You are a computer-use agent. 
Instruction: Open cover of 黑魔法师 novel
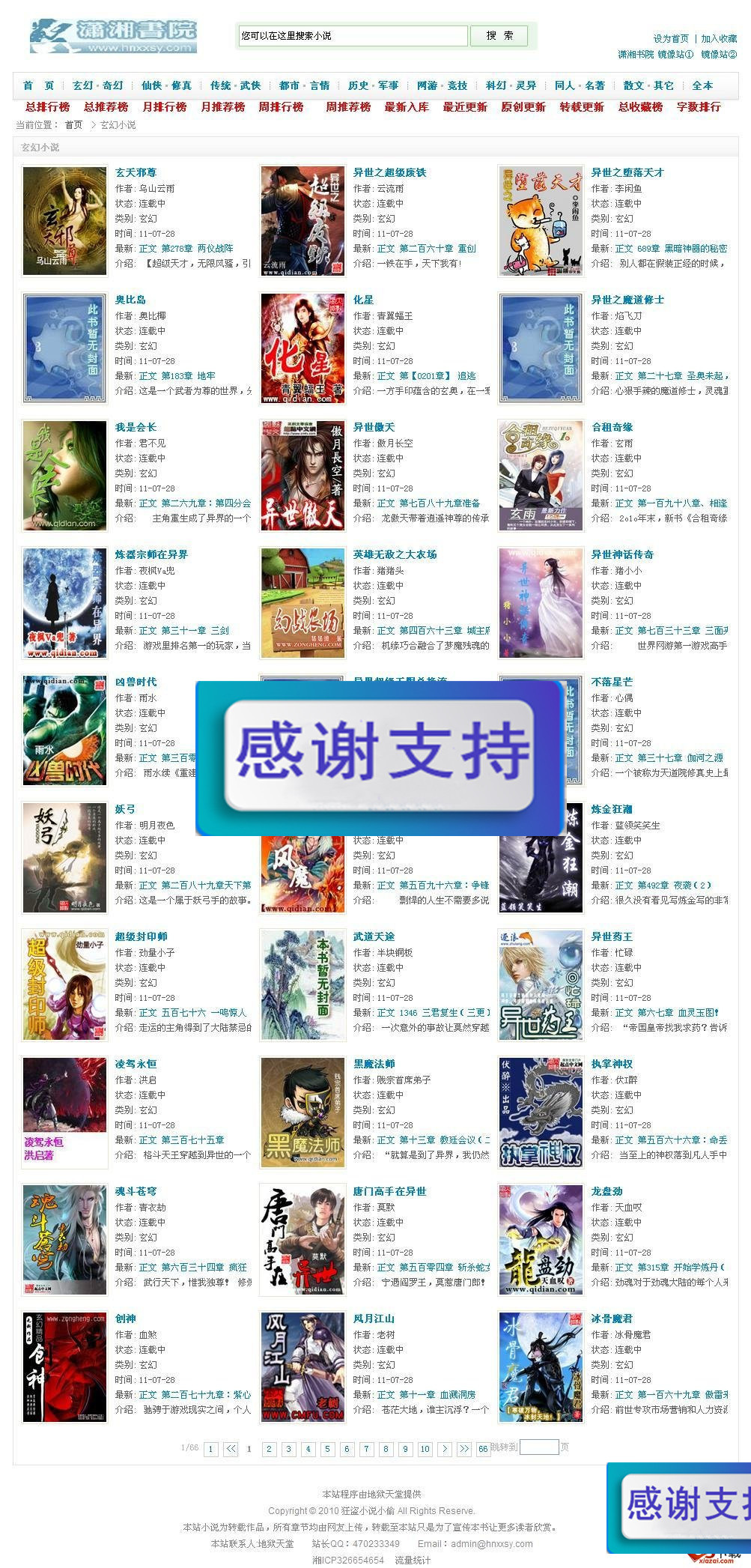(x=302, y=1113)
